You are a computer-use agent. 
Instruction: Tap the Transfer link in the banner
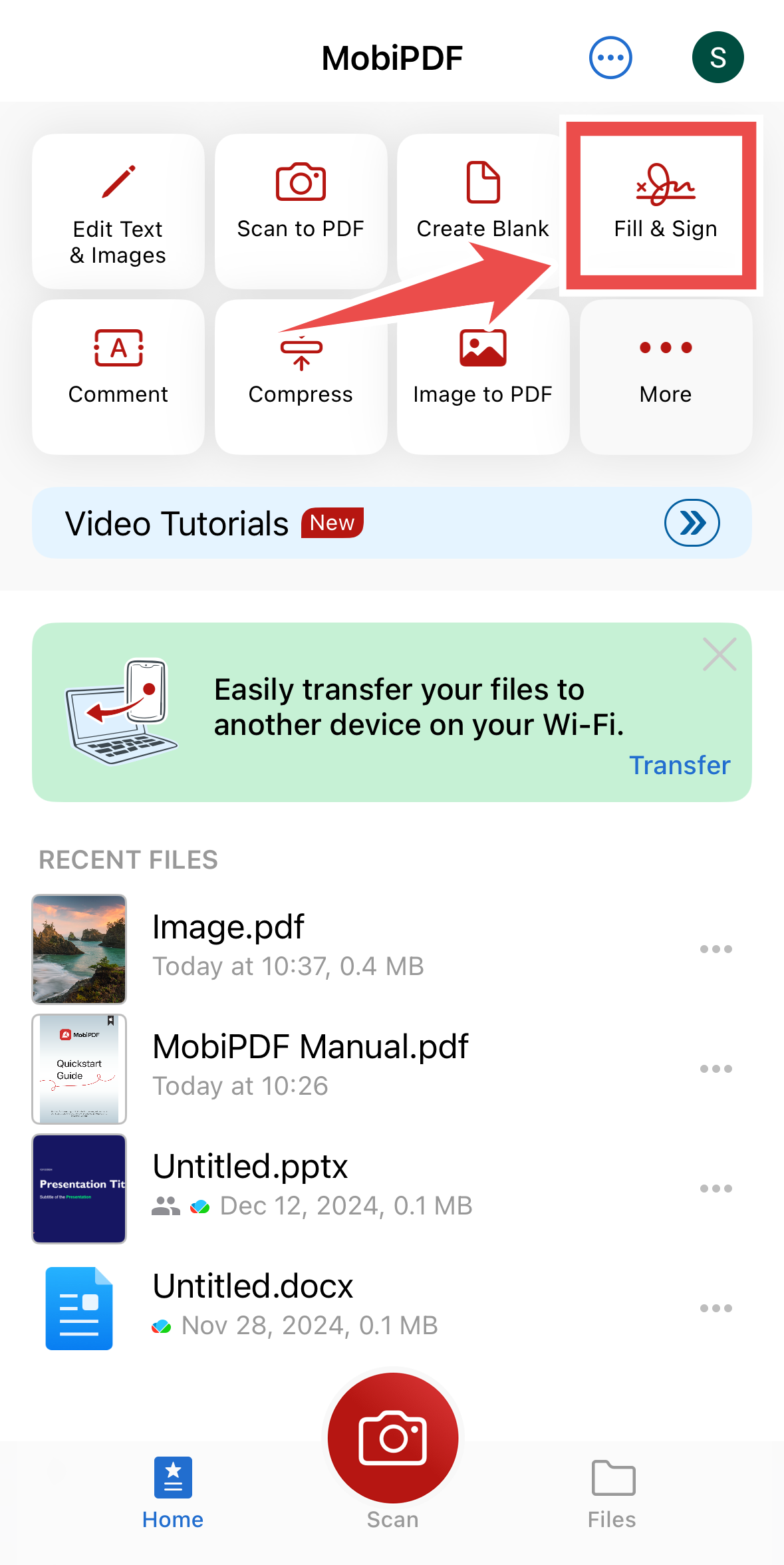point(680,766)
